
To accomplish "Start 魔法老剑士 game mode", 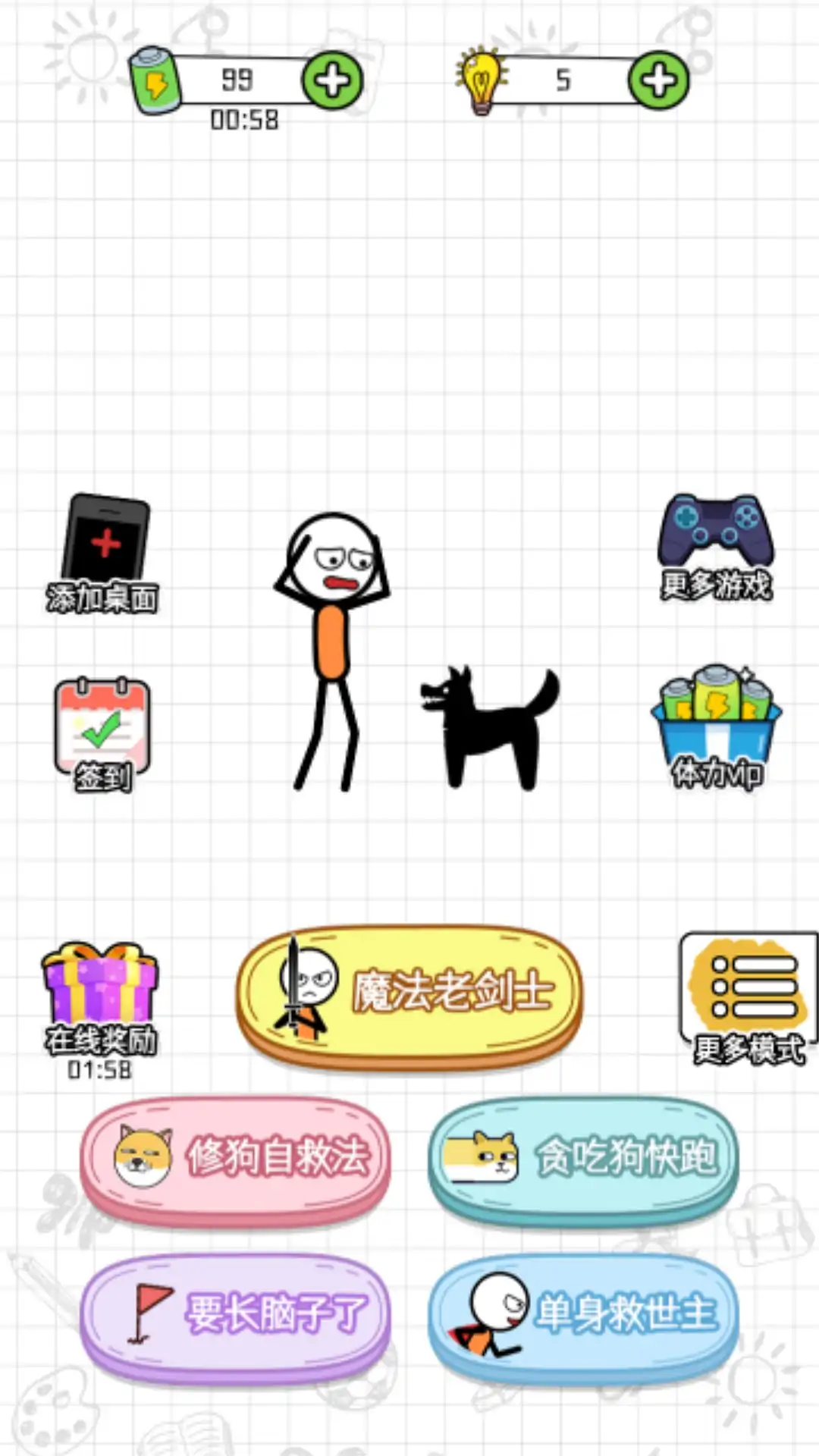I will pyautogui.click(x=409, y=993).
